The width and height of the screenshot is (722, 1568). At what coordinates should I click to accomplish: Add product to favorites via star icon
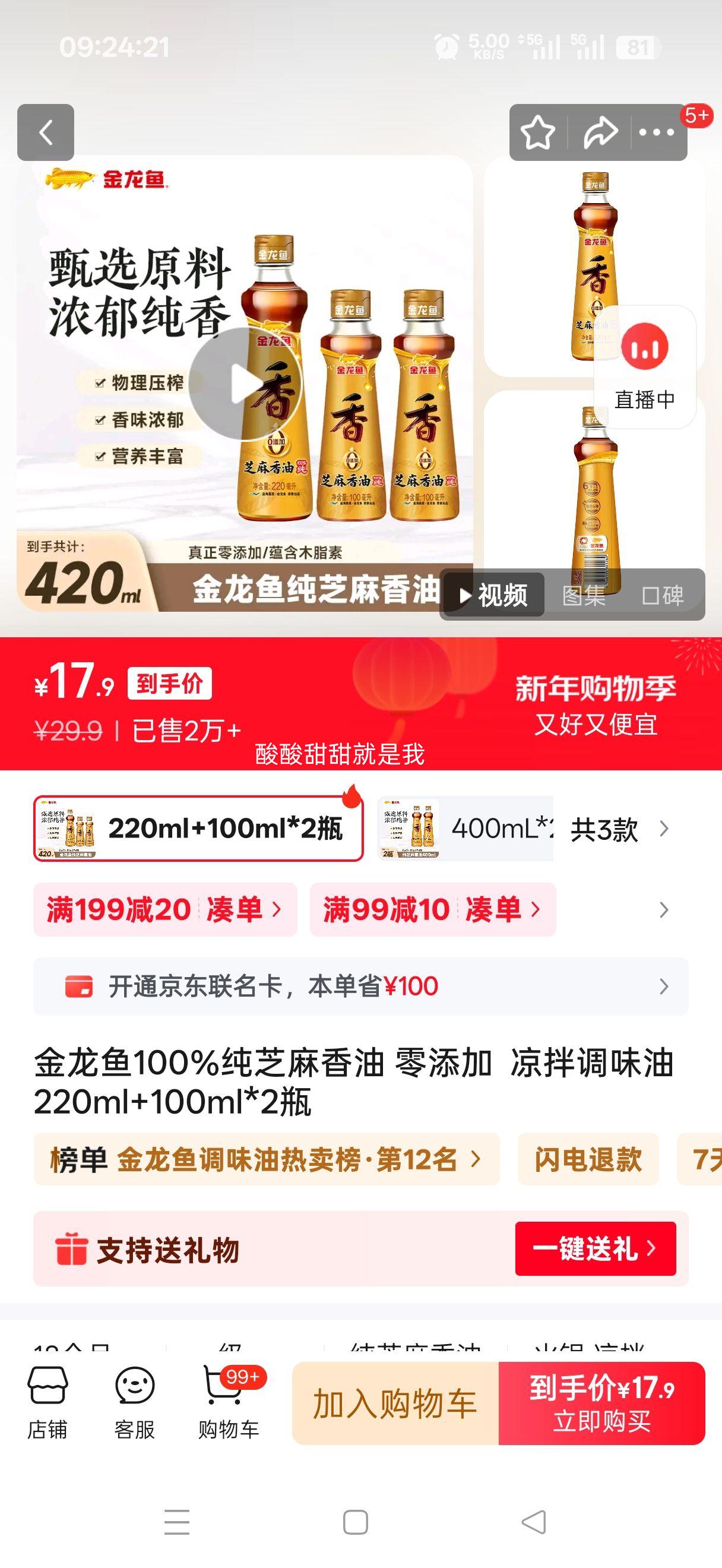(x=538, y=132)
